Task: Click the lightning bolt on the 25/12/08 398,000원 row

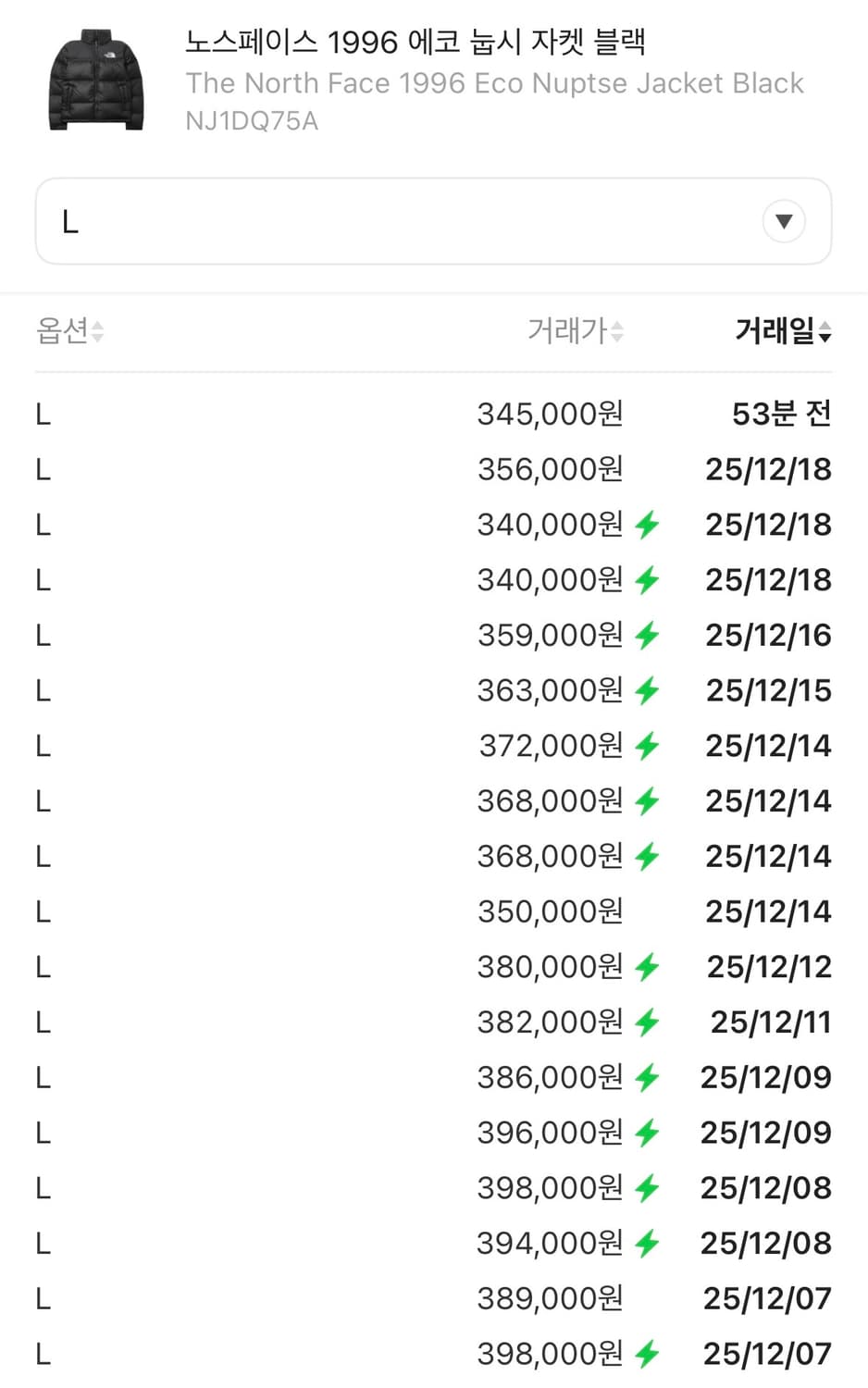Action: point(646,1187)
